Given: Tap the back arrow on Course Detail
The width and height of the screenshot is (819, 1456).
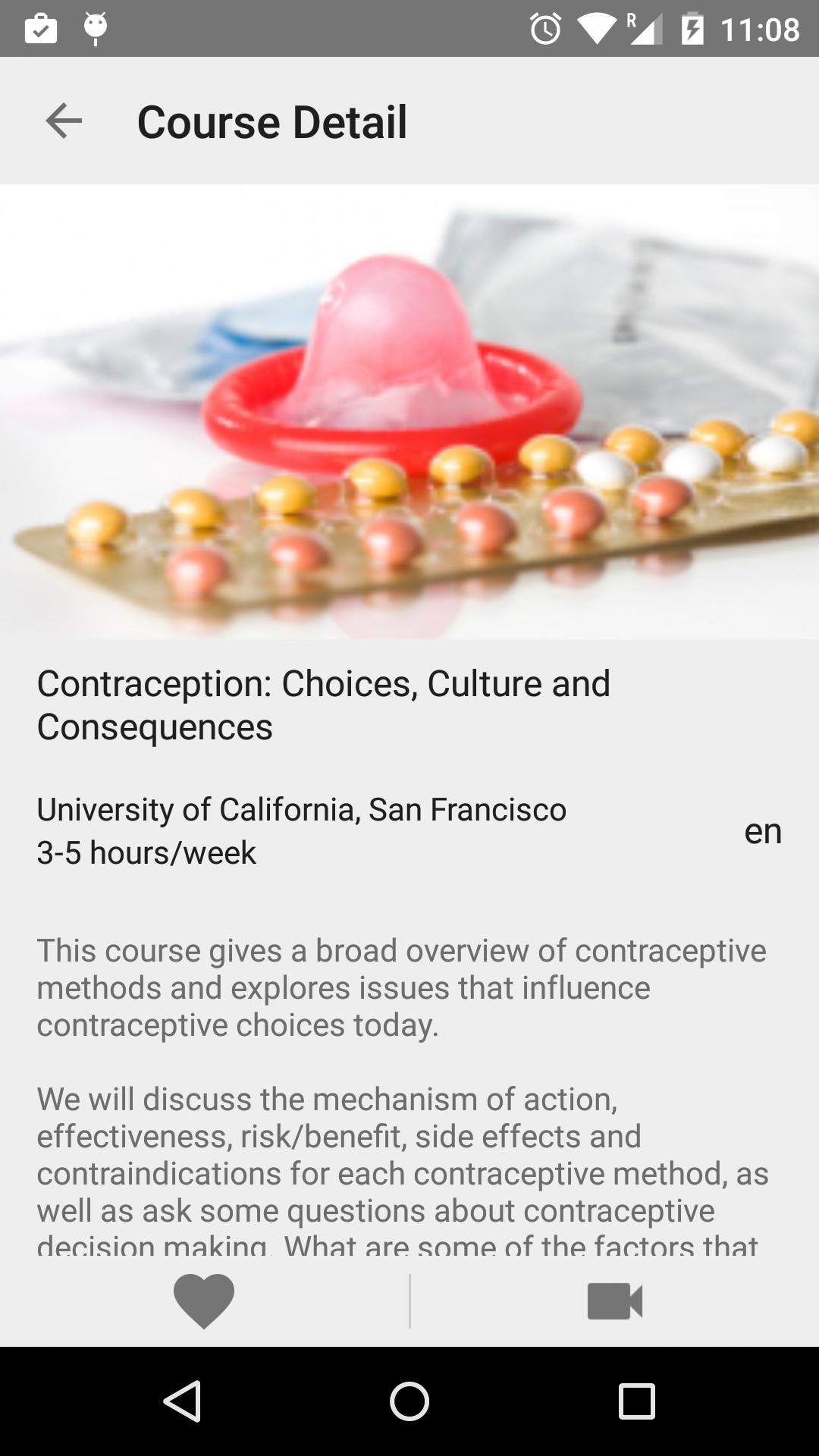Looking at the screenshot, I should (63, 121).
